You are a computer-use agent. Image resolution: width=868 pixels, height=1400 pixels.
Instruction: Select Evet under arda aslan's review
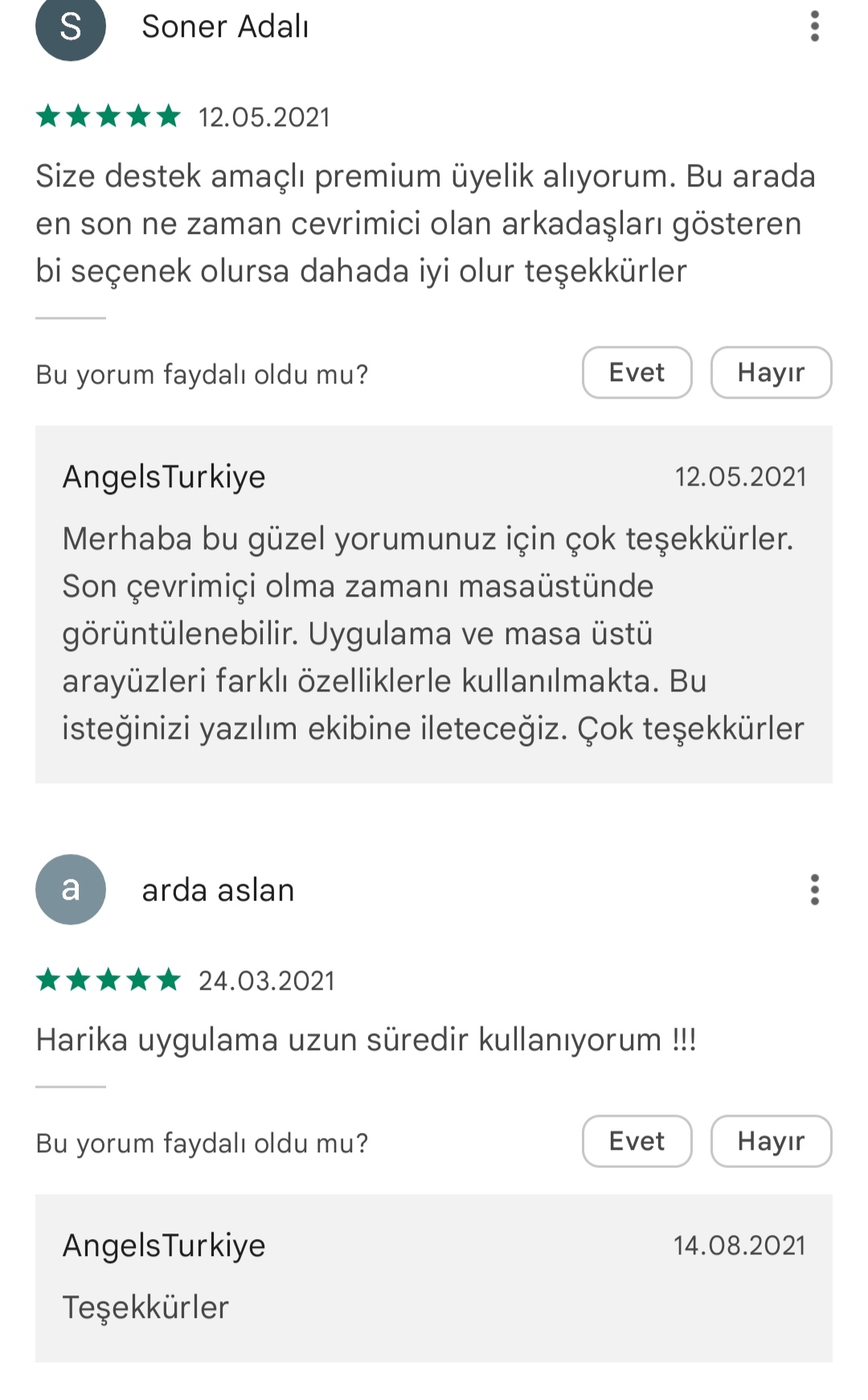(x=637, y=1141)
